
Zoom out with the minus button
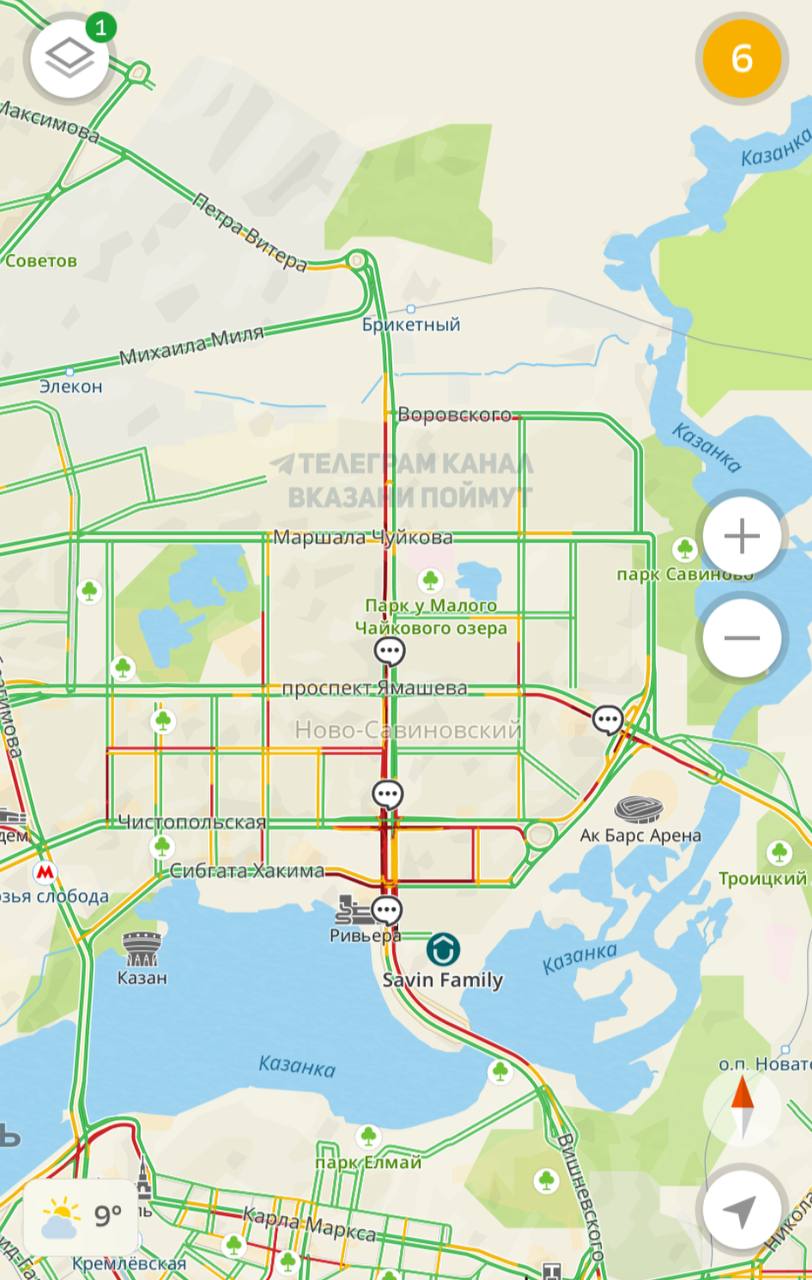tap(741, 638)
